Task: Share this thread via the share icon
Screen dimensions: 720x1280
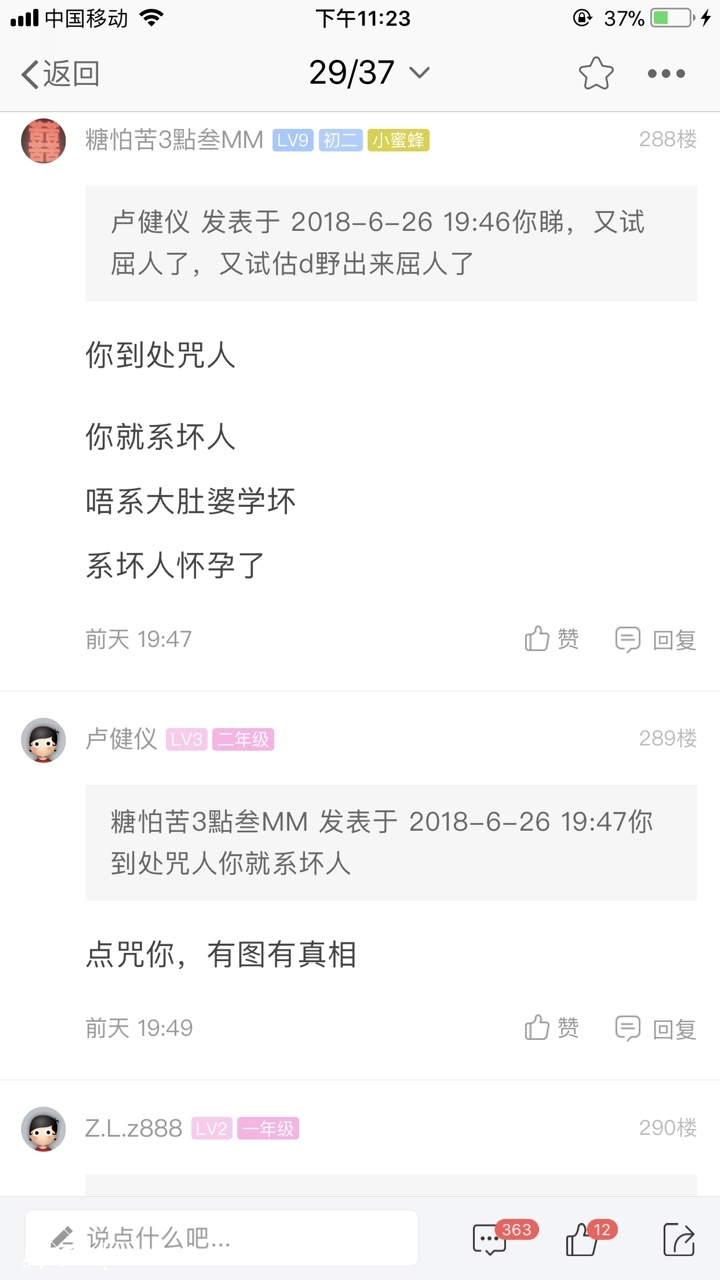Action: (x=679, y=1239)
